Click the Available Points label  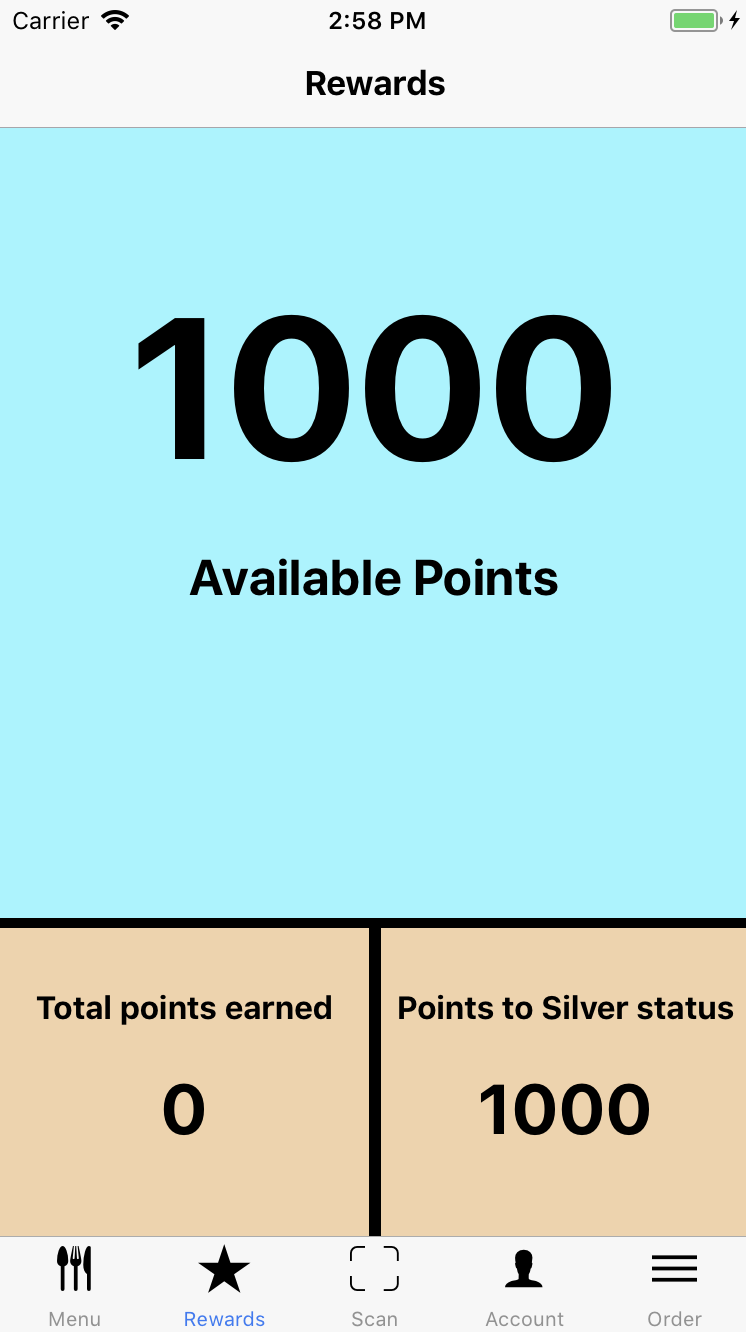tap(374, 577)
